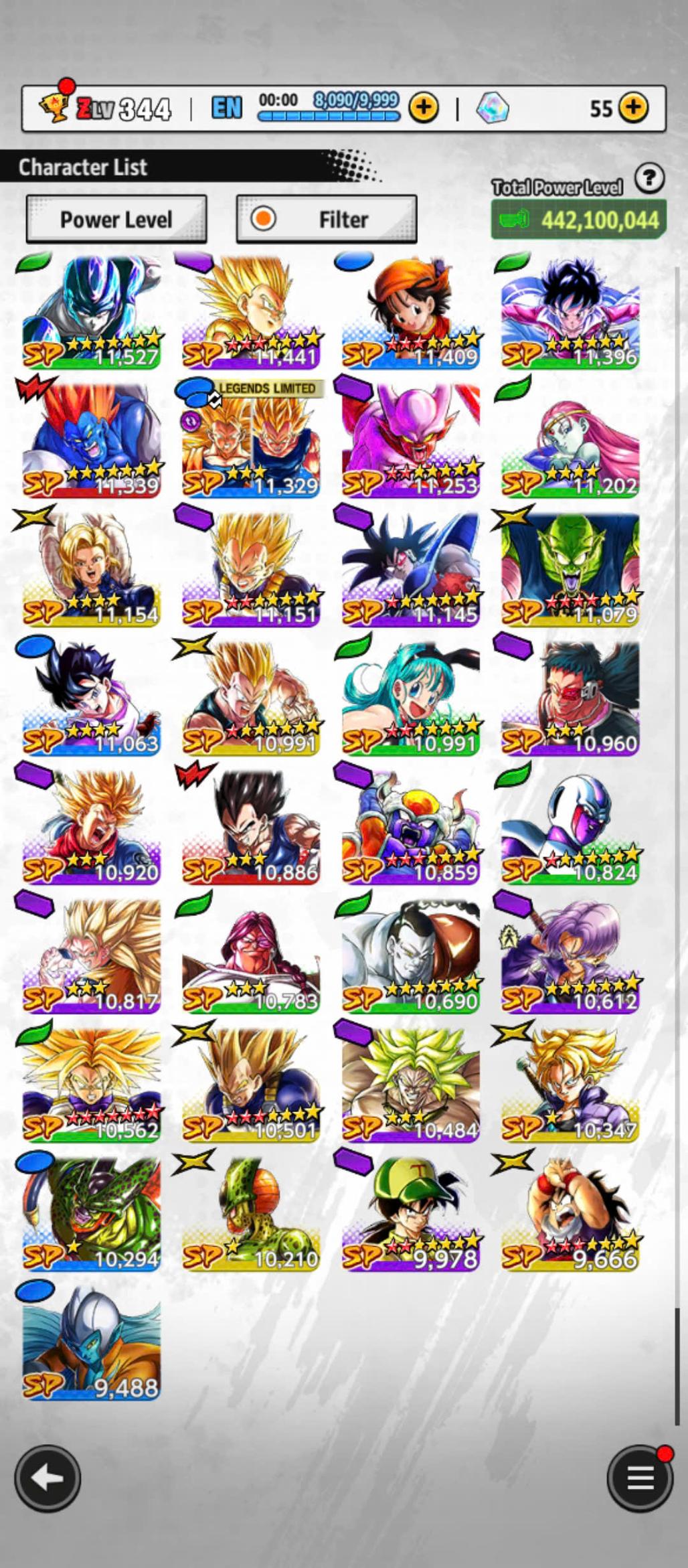
Task: Select the character with 9,488 power
Action: tap(92, 1341)
